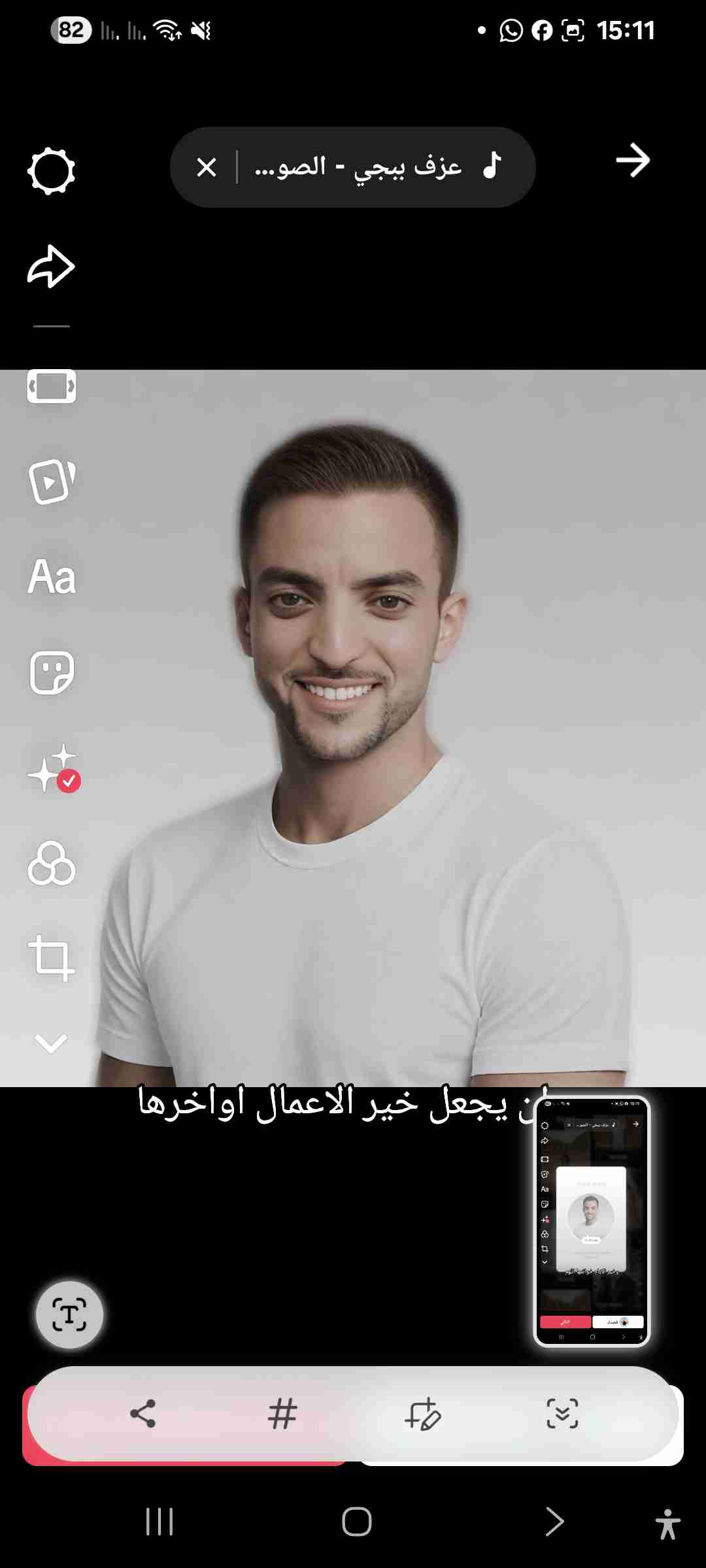Proceed with the next arrow
The image size is (706, 1568).
(633, 161)
